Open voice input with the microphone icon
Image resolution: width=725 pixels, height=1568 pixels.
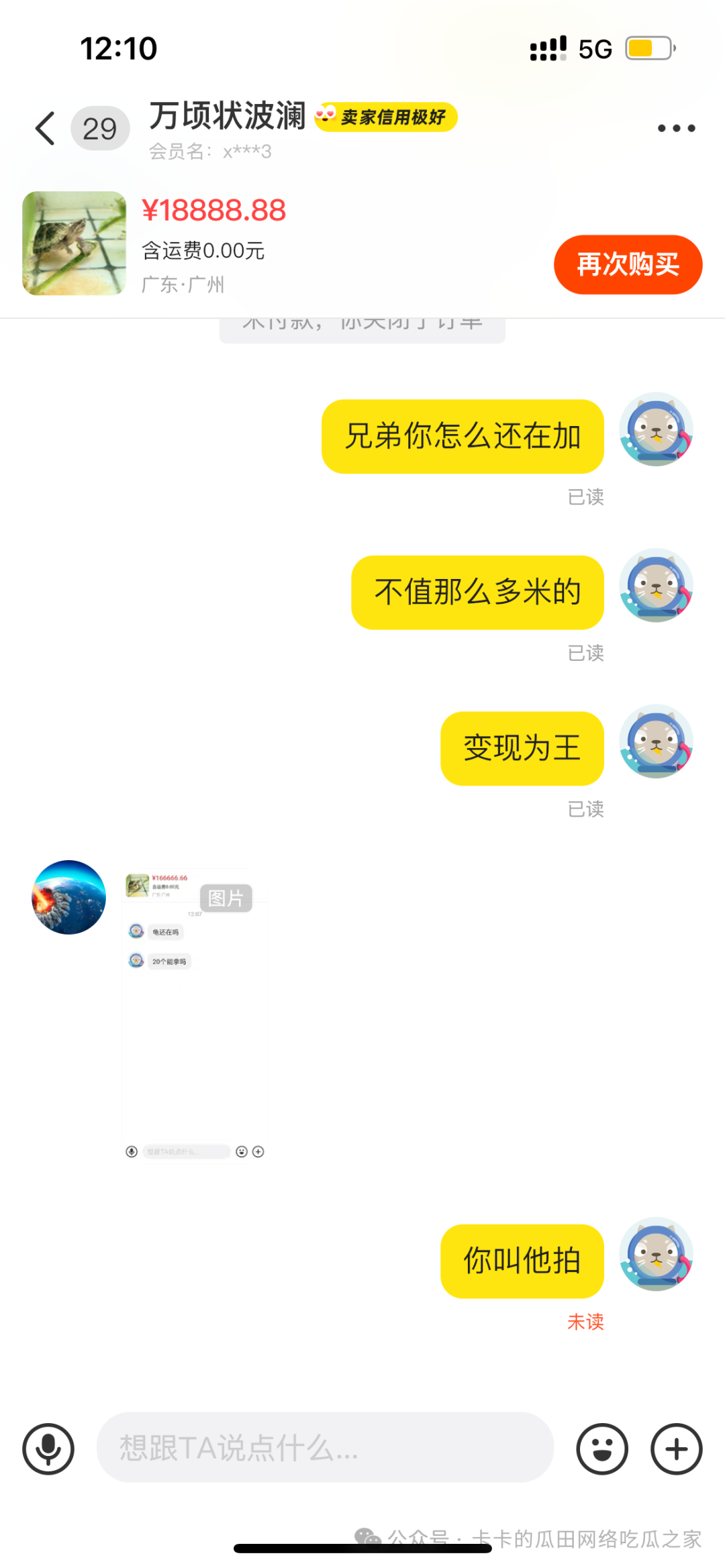(48, 1449)
